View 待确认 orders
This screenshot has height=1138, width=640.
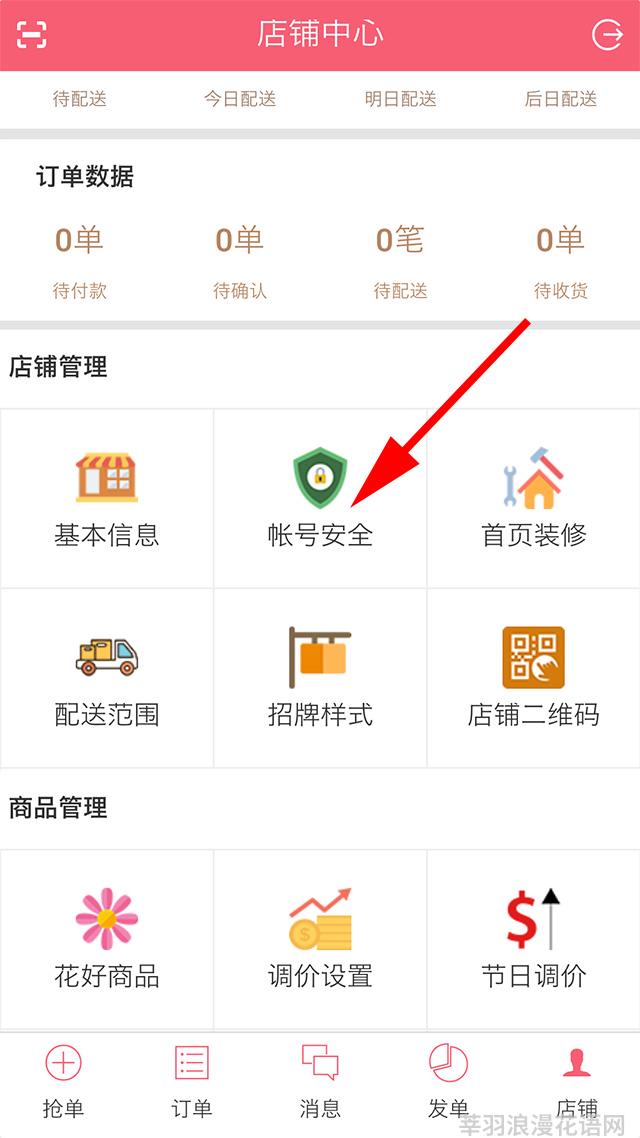240,262
